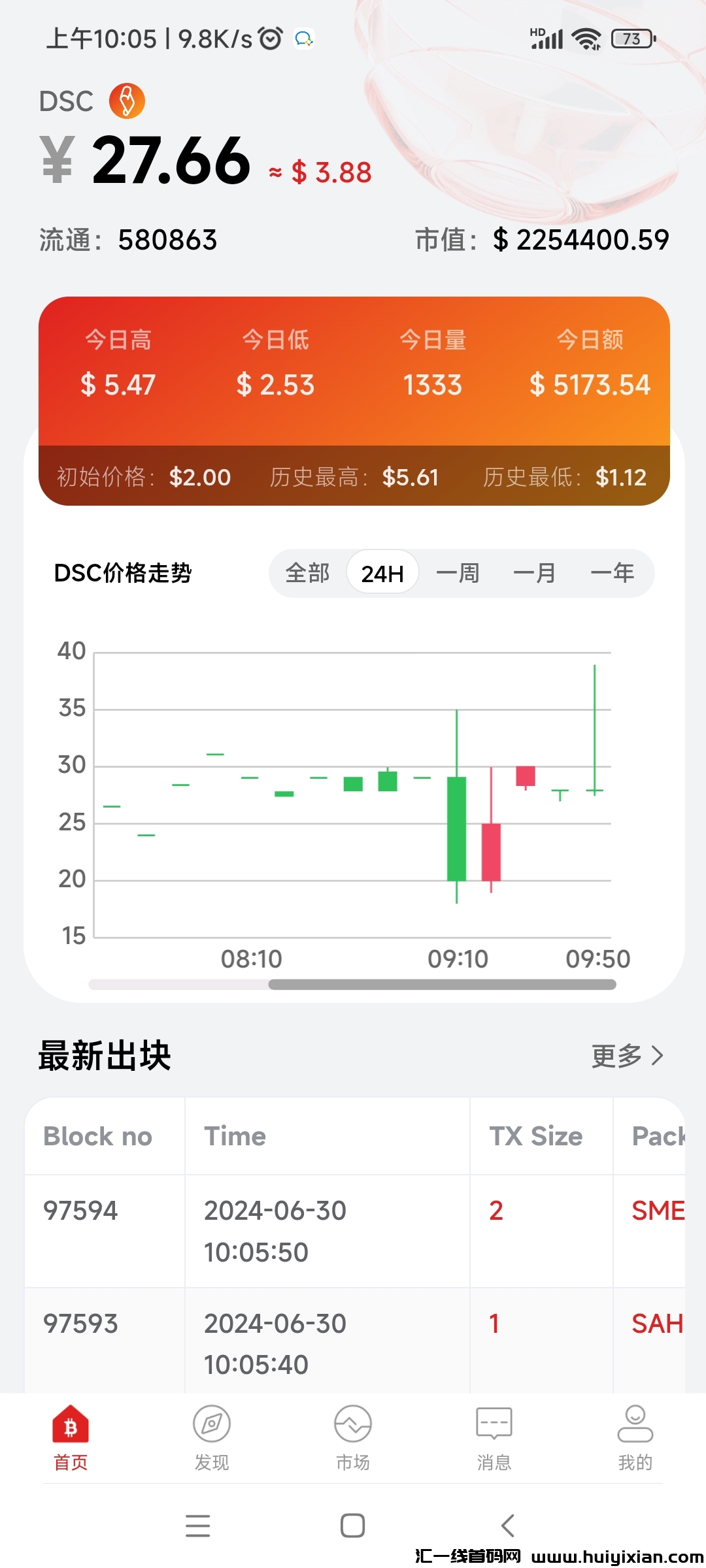
Task: Open the 消息 tab
Action: click(494, 1437)
